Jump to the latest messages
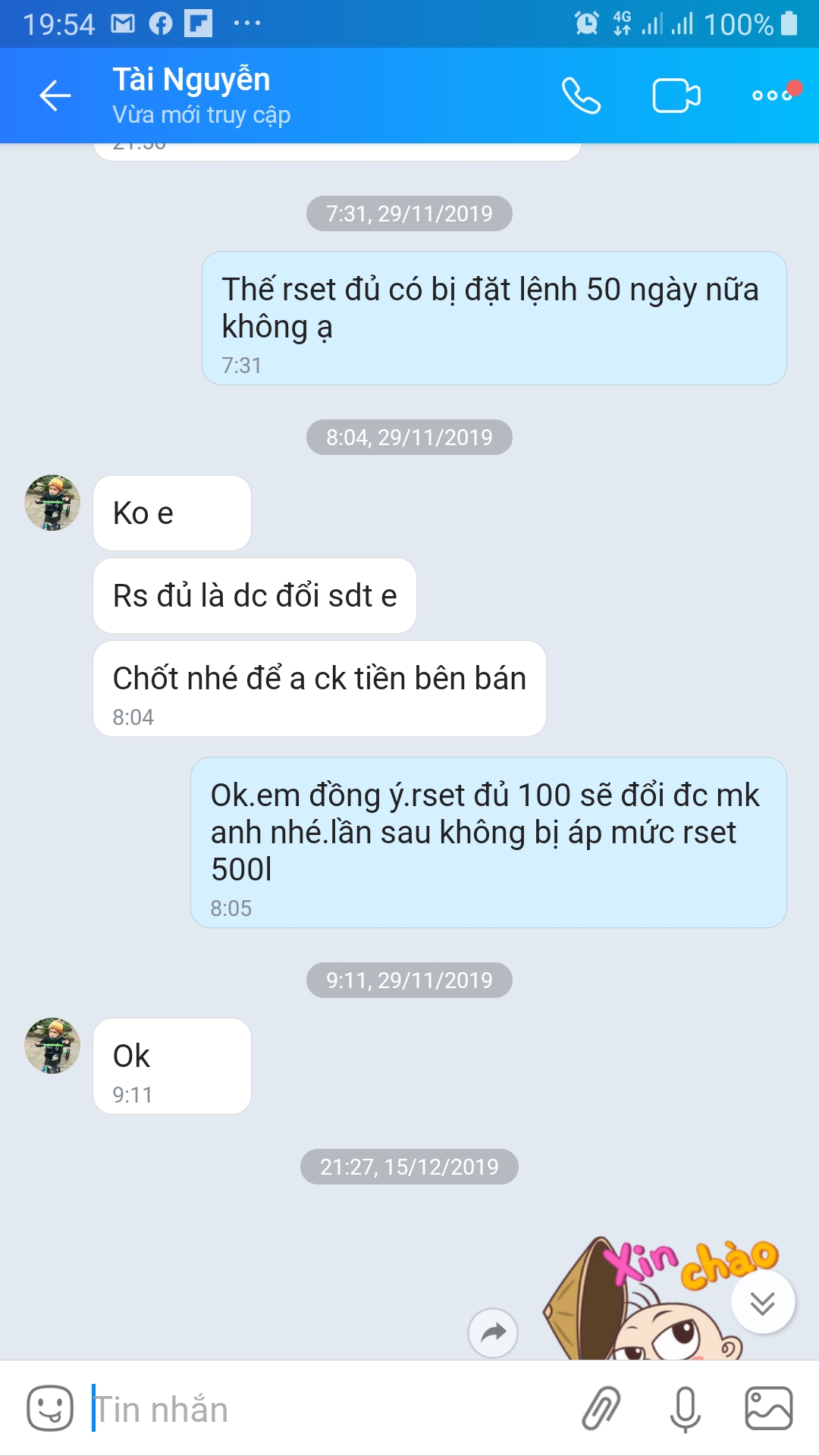Image resolution: width=819 pixels, height=1456 pixels. 762,1303
